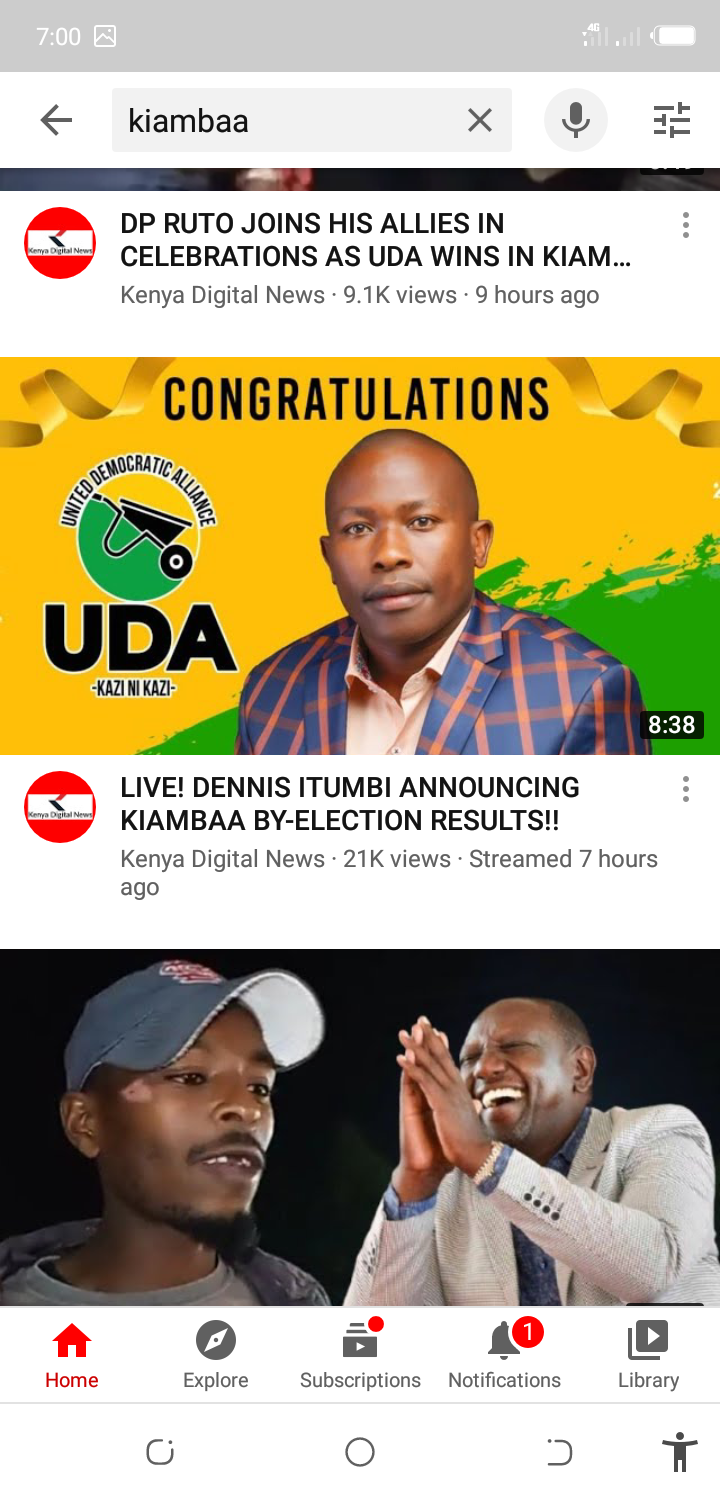Start voice search with microphone
The image size is (720, 1500).
[575, 121]
